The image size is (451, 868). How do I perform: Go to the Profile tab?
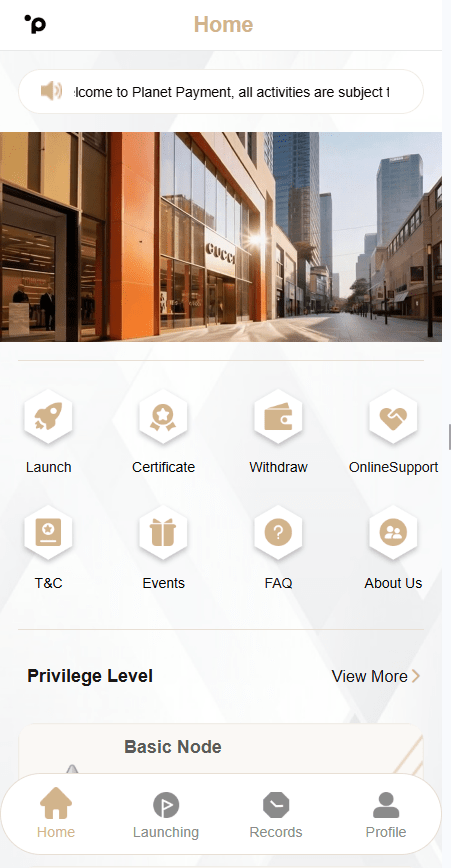tap(386, 815)
